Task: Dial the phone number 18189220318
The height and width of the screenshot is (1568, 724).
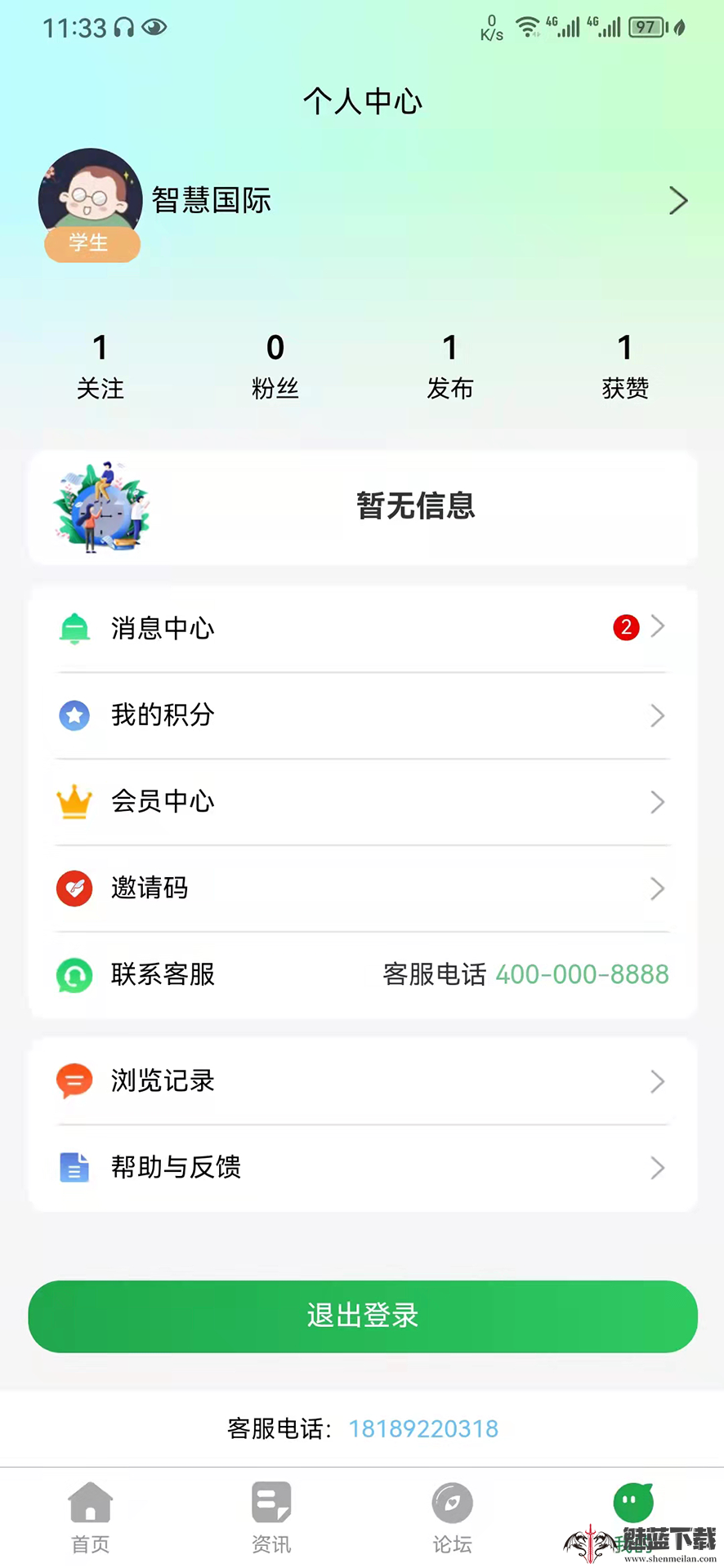Action: [x=423, y=1428]
